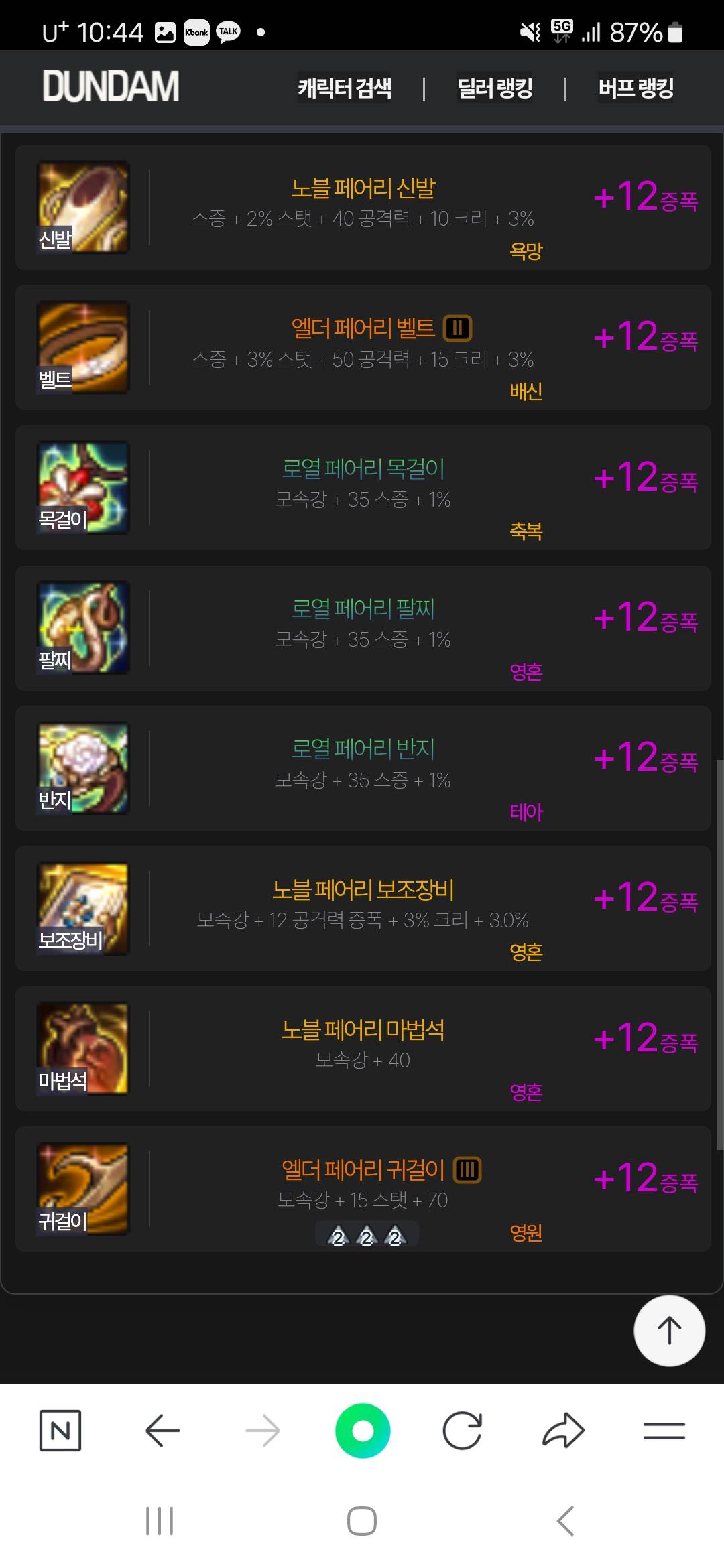This screenshot has height=1568, width=724.
Task: Reload the current page
Action: coord(463,1431)
